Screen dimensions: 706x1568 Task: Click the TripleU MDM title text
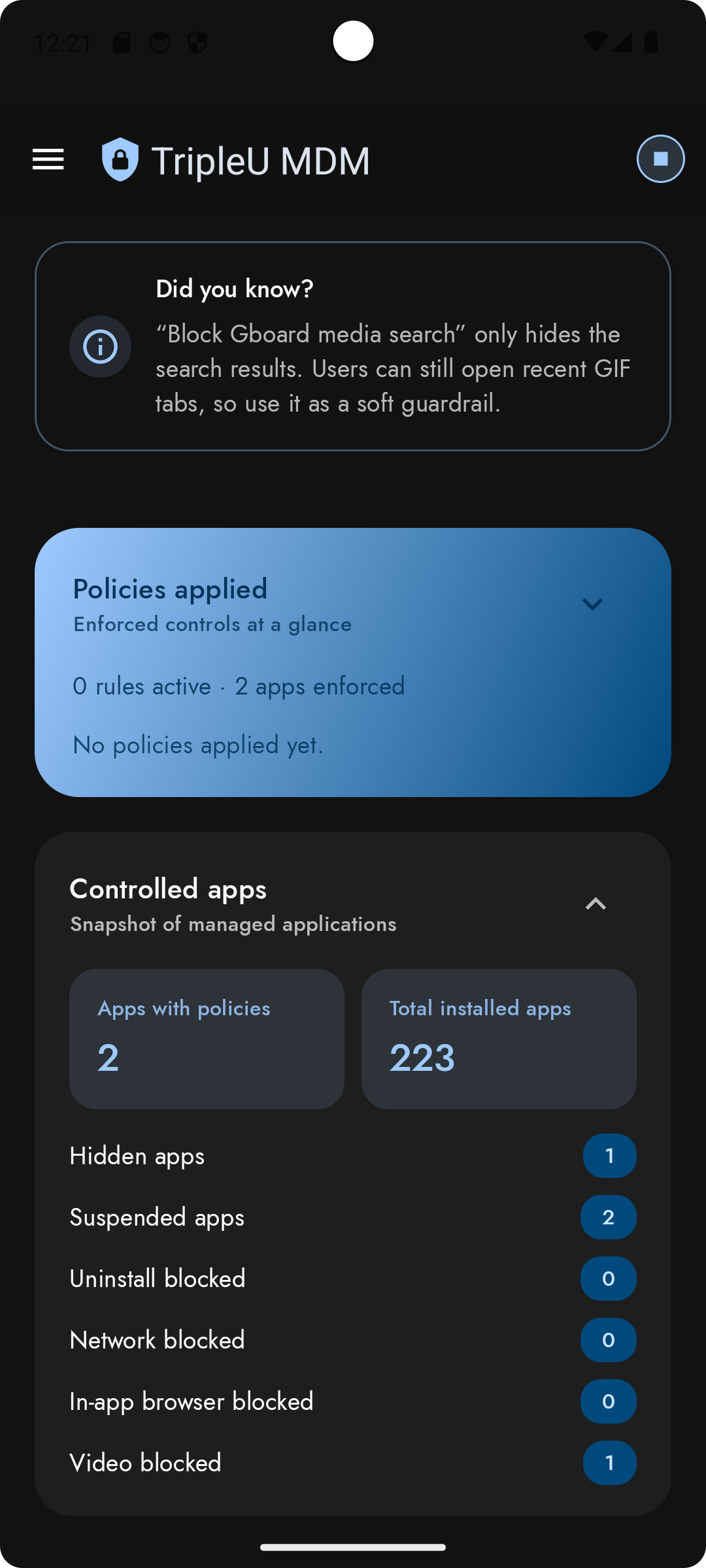tap(261, 159)
